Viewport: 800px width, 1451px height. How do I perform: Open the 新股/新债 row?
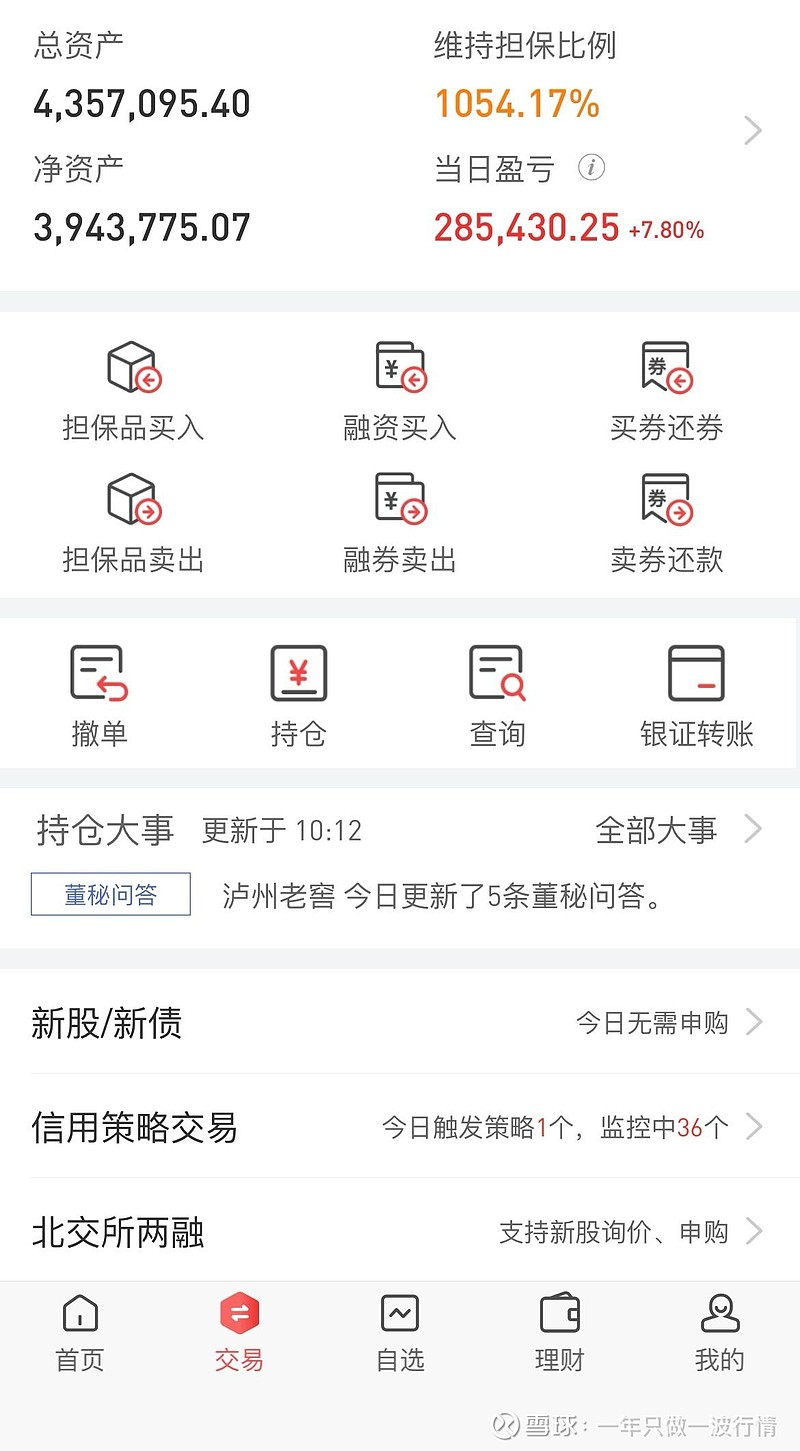400,1022
